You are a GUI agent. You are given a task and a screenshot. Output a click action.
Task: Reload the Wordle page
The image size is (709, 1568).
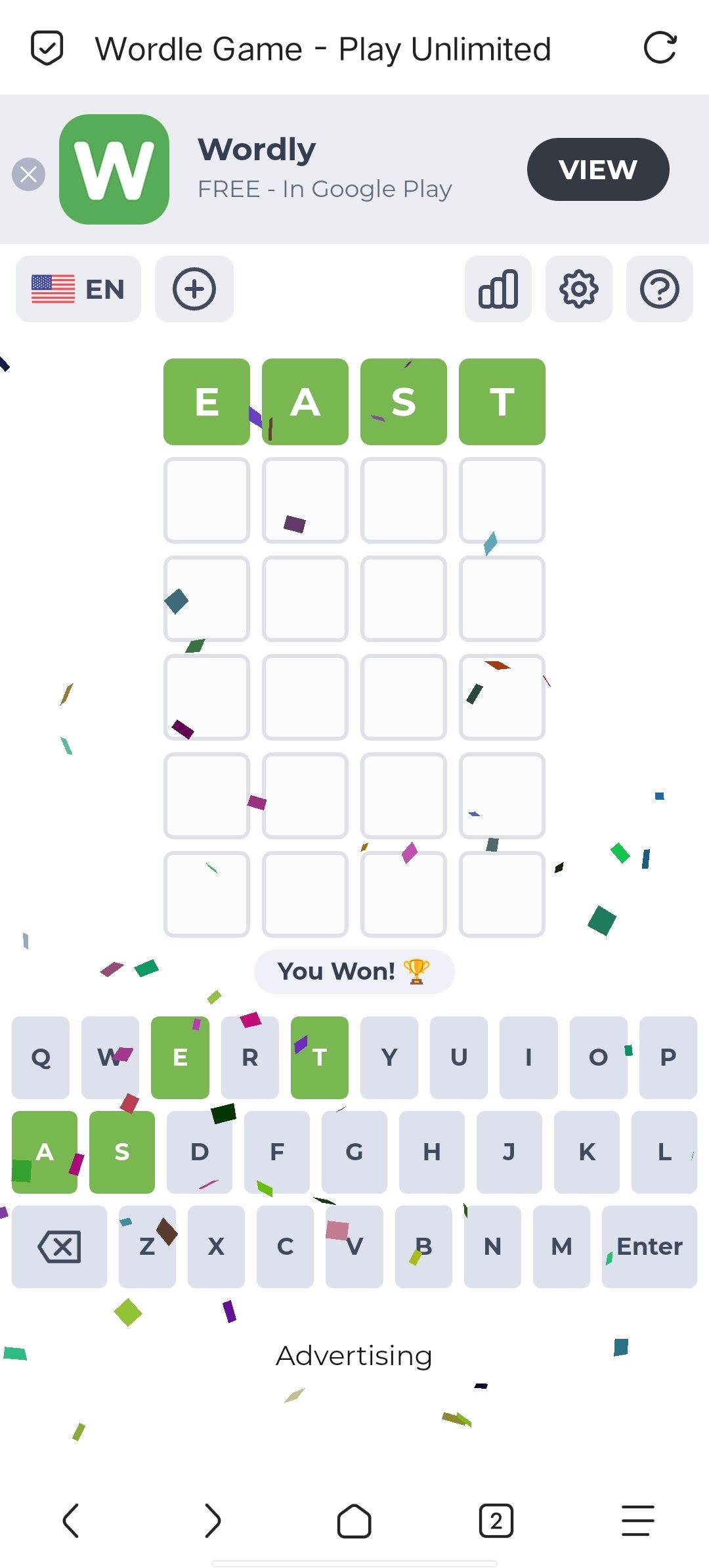tap(660, 48)
